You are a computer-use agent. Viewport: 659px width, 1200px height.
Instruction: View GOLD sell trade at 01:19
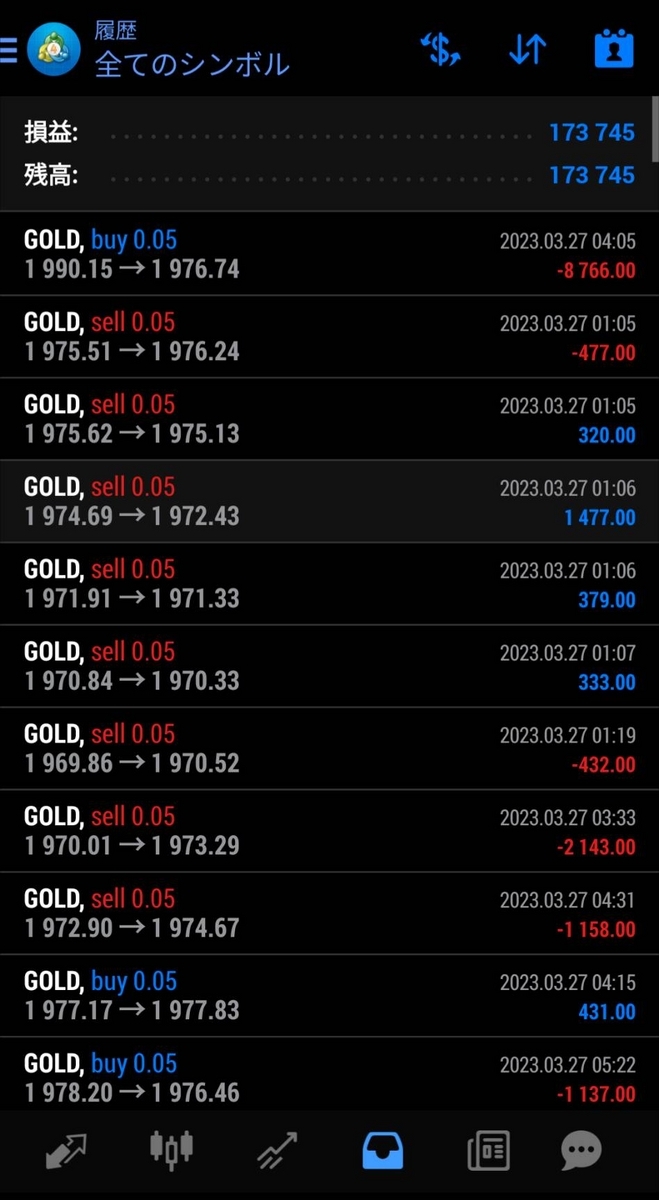[x=329, y=748]
